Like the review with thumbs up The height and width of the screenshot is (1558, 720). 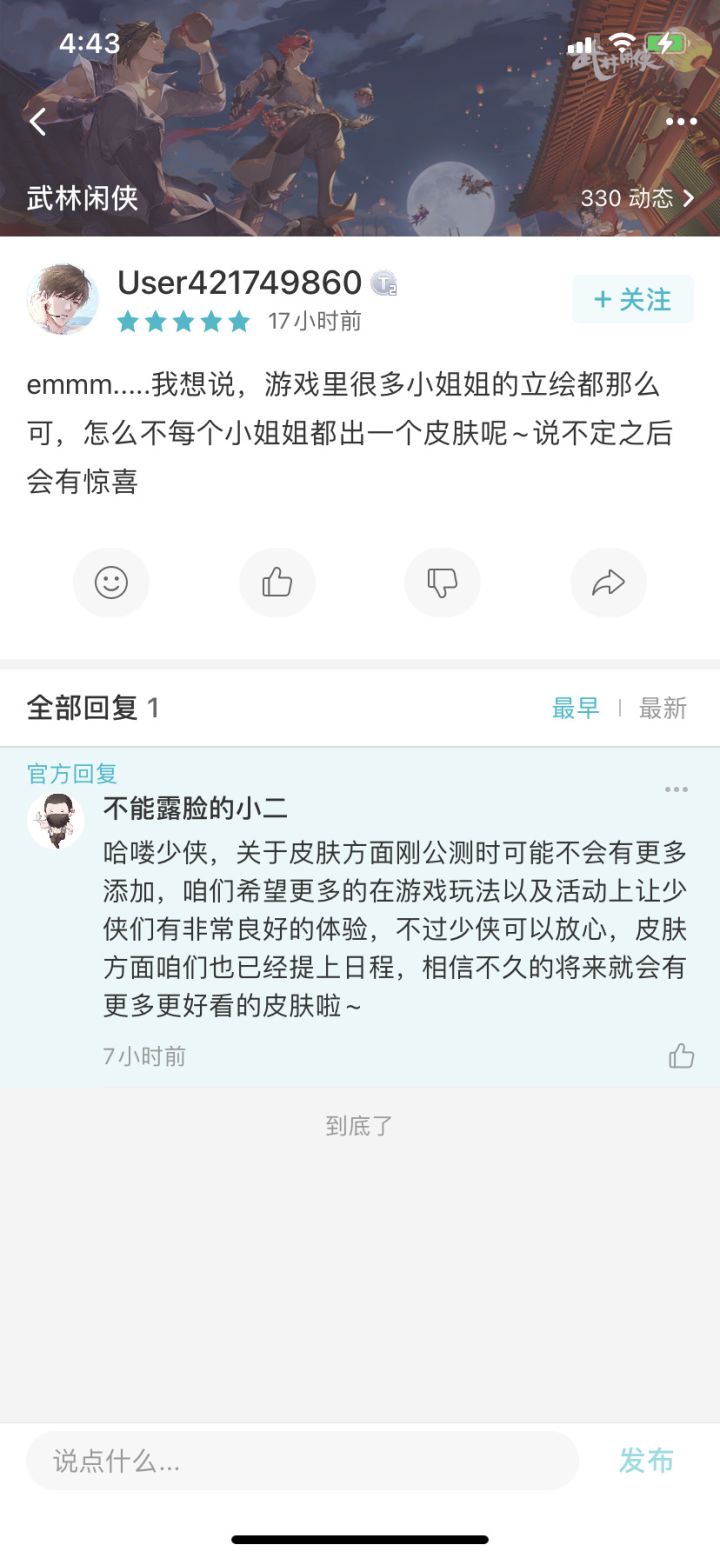click(277, 582)
